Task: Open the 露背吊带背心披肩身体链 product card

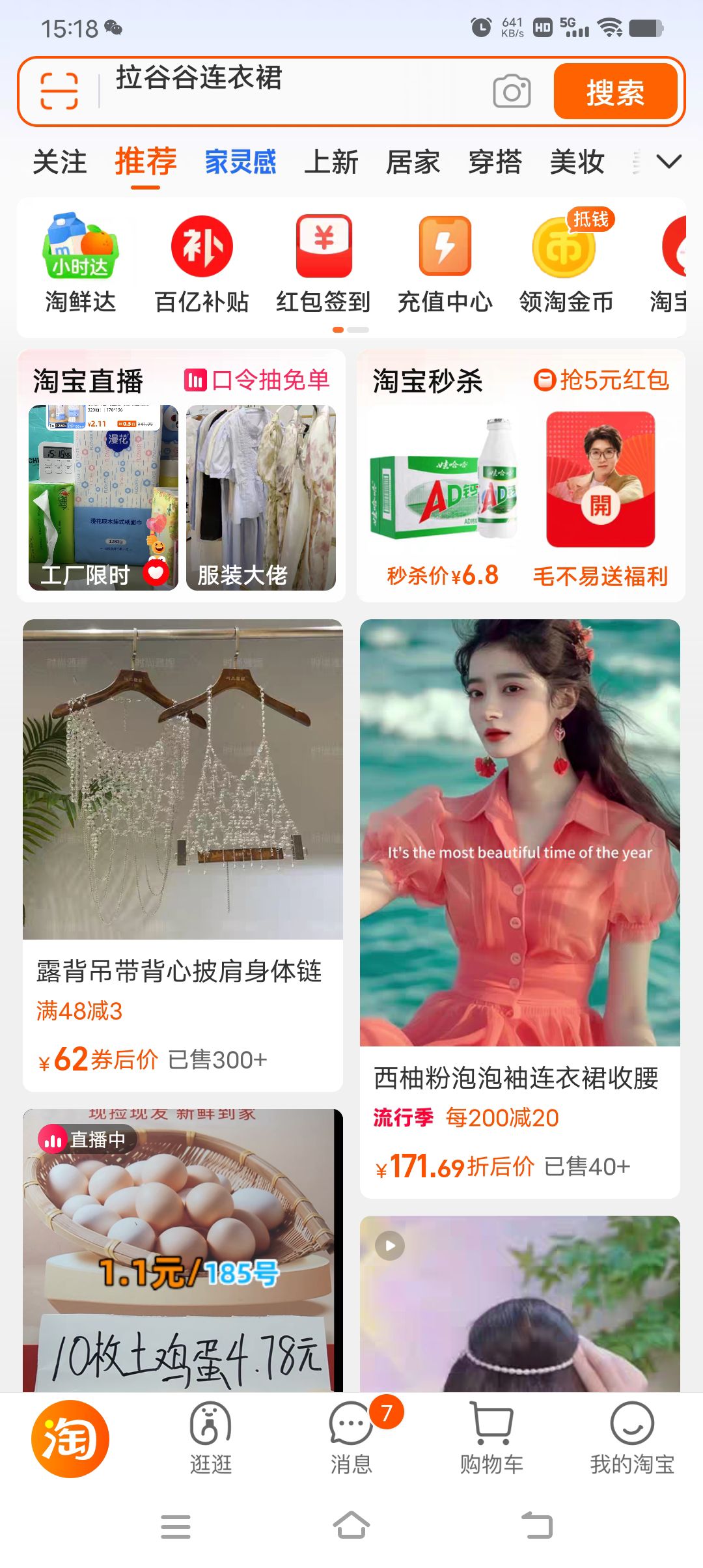Action: (x=183, y=855)
